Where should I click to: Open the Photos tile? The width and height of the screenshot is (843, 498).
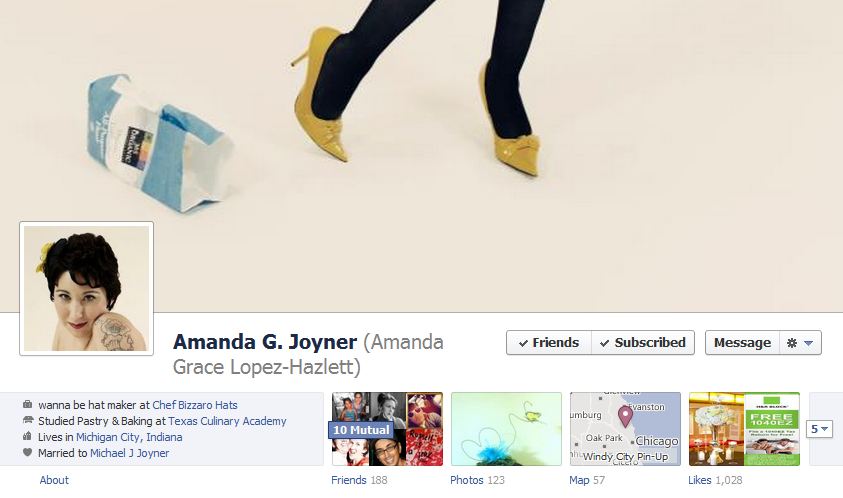coord(506,429)
